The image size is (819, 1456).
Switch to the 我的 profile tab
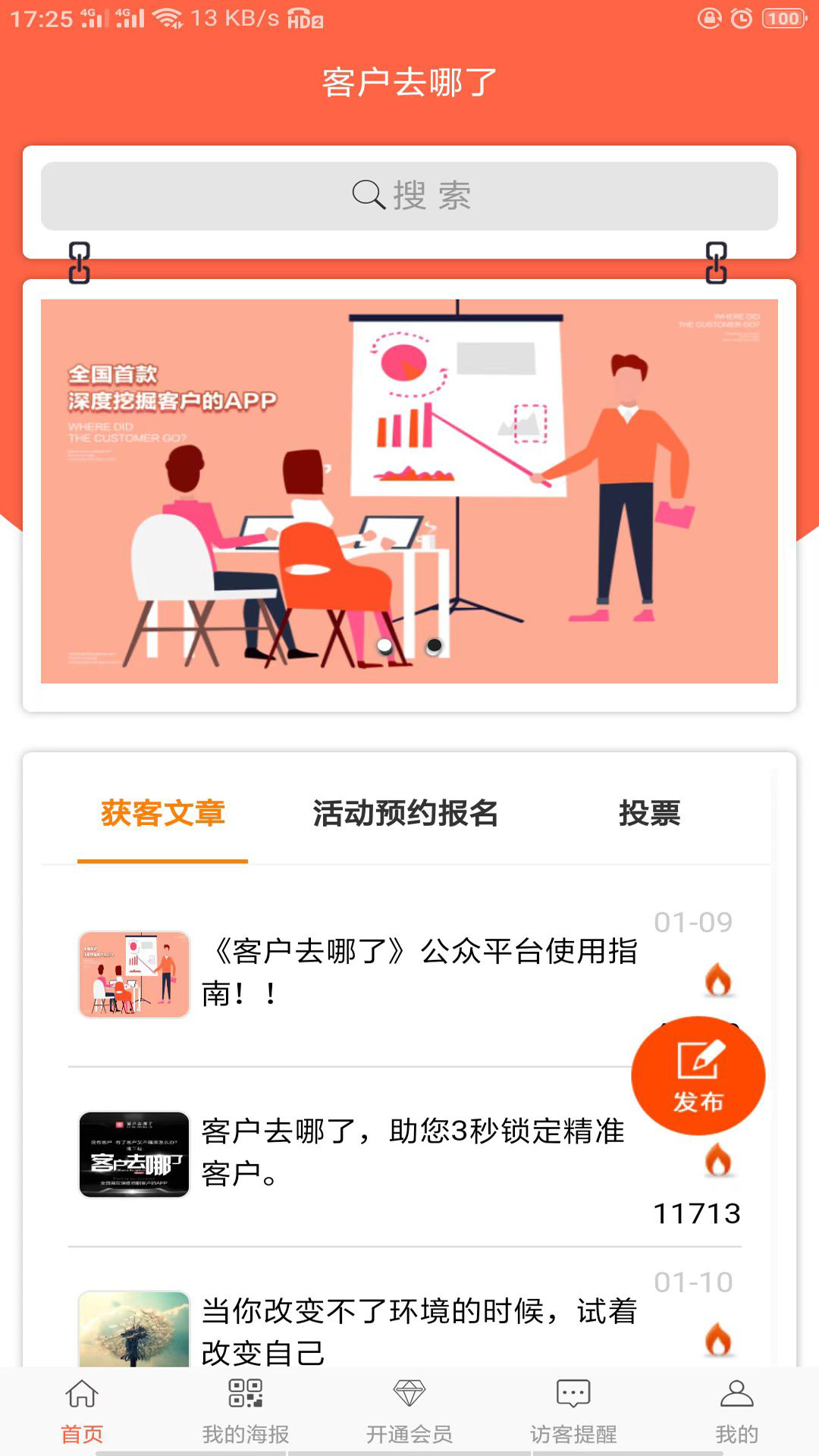[x=737, y=1411]
